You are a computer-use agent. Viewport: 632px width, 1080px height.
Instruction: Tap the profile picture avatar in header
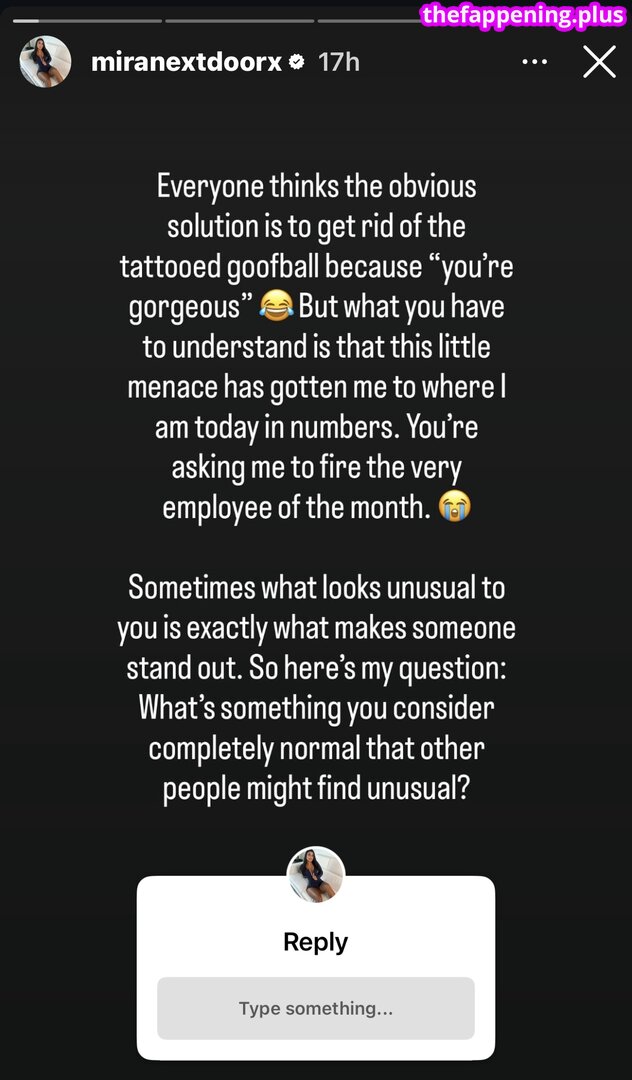(45, 62)
